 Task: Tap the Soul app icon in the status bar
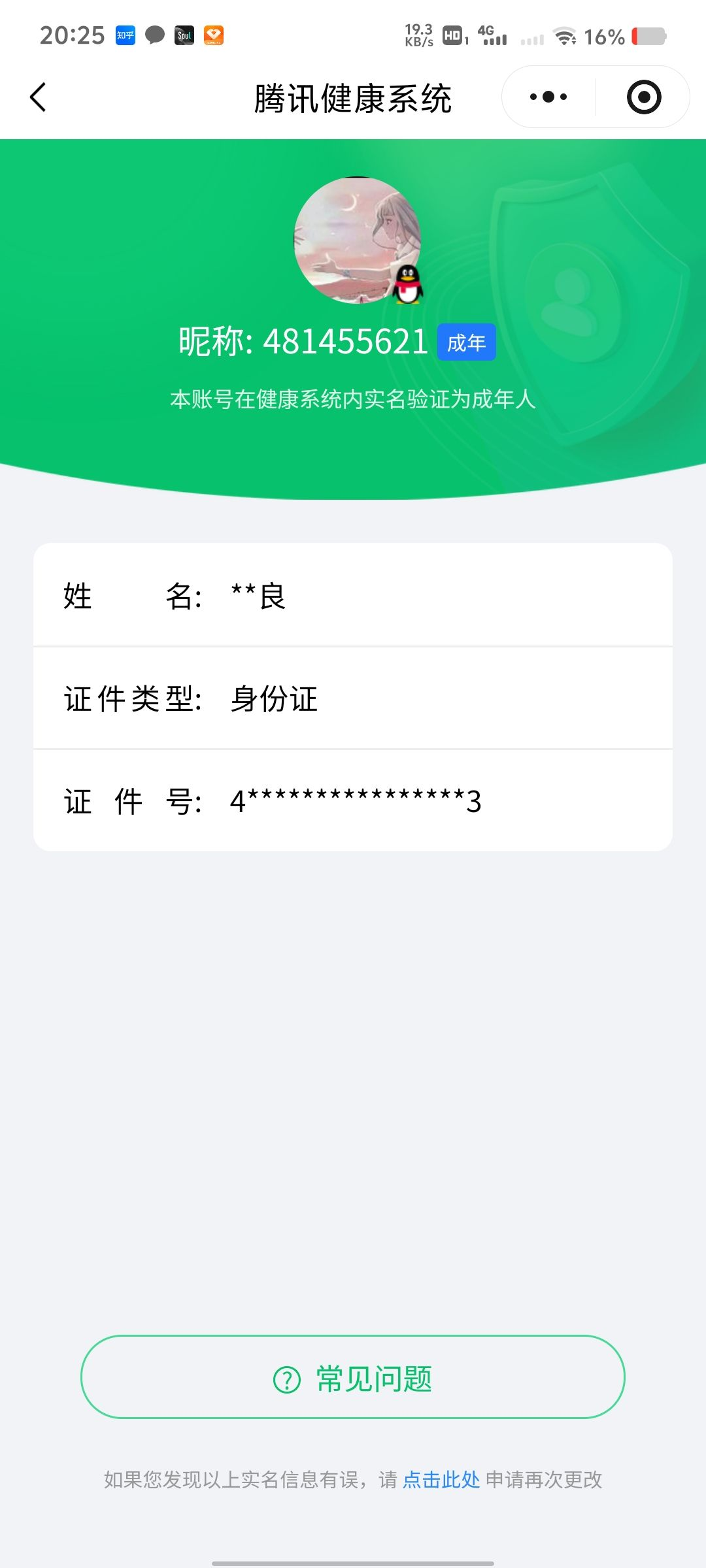(x=184, y=35)
